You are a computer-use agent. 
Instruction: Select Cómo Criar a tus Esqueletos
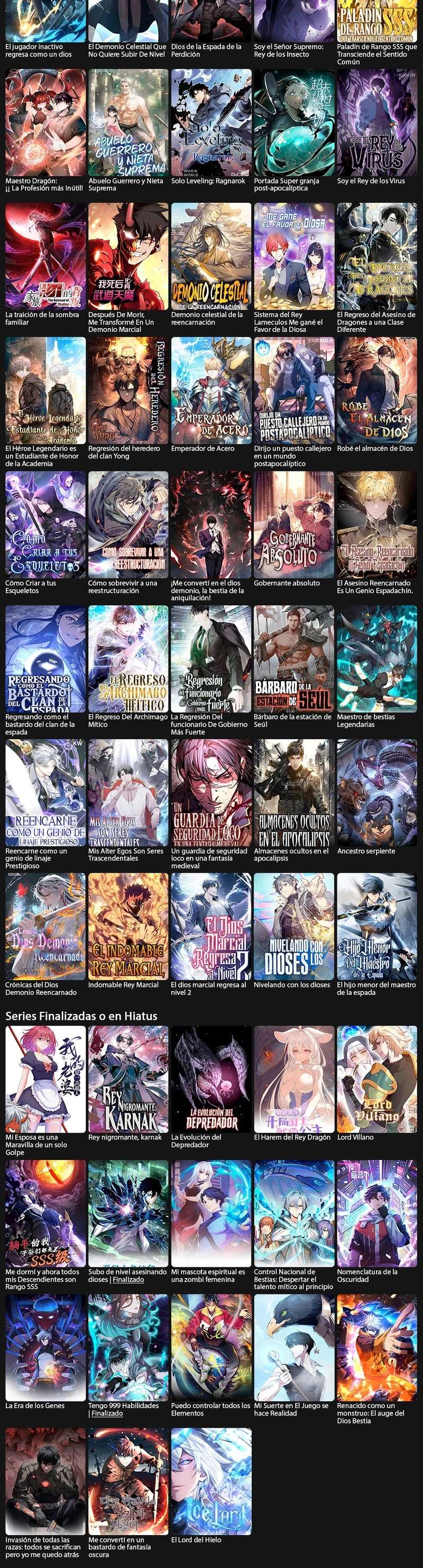45,524
